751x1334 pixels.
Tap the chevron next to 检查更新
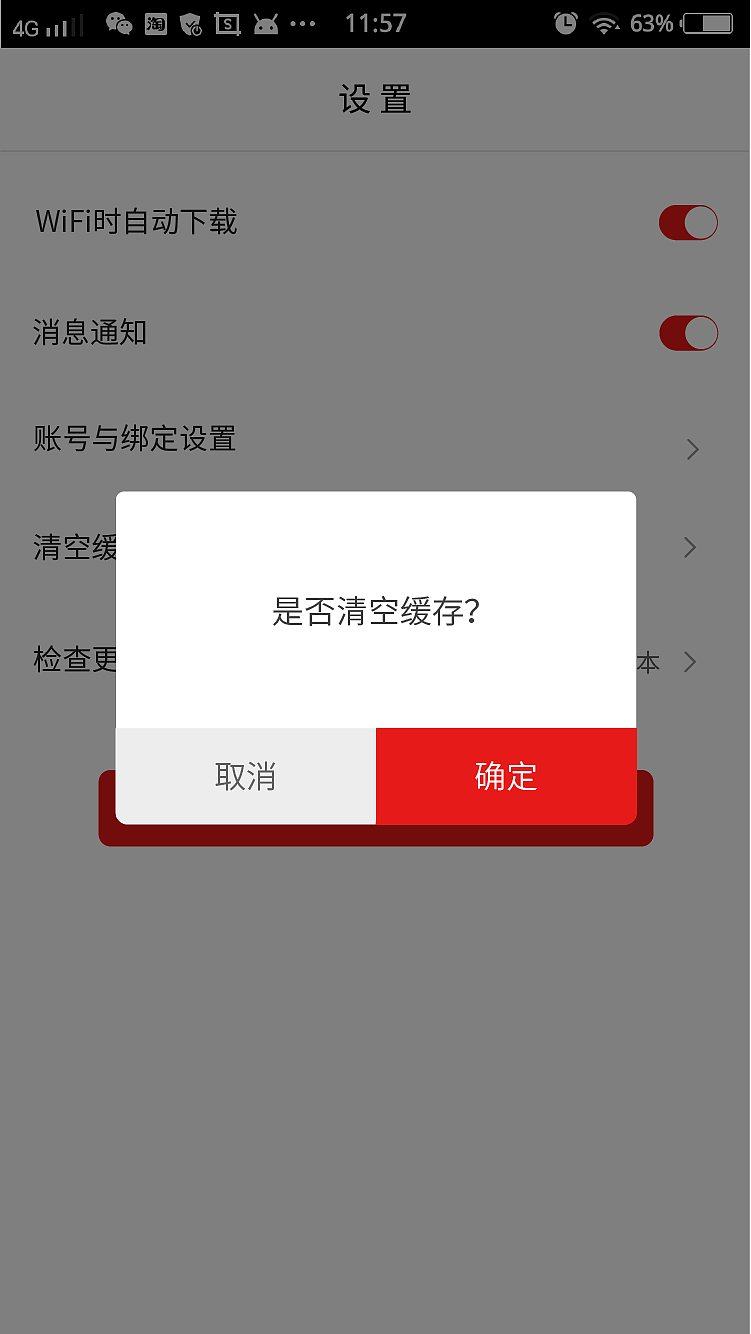click(690, 661)
